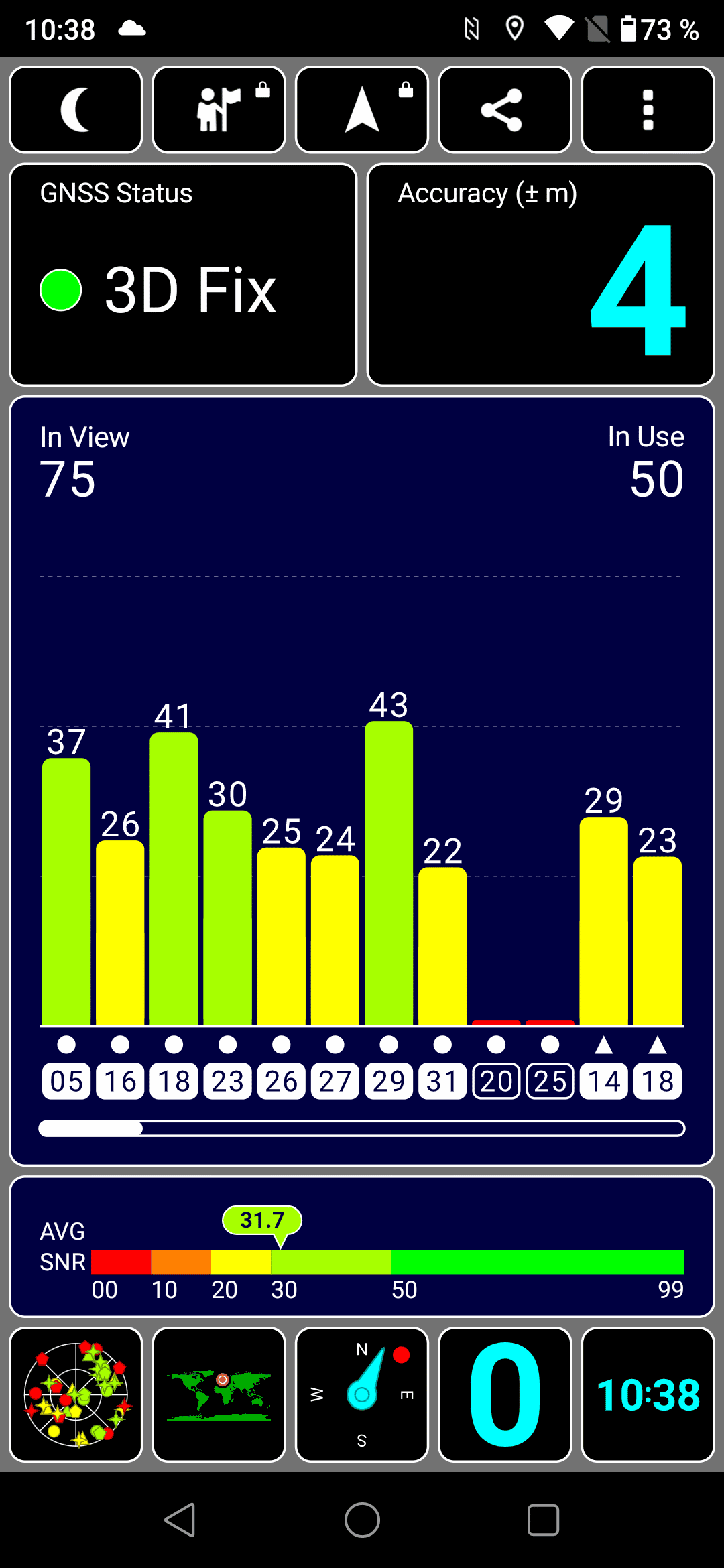Image resolution: width=724 pixels, height=1568 pixels.
Task: Open the compass tile
Action: [362, 1394]
